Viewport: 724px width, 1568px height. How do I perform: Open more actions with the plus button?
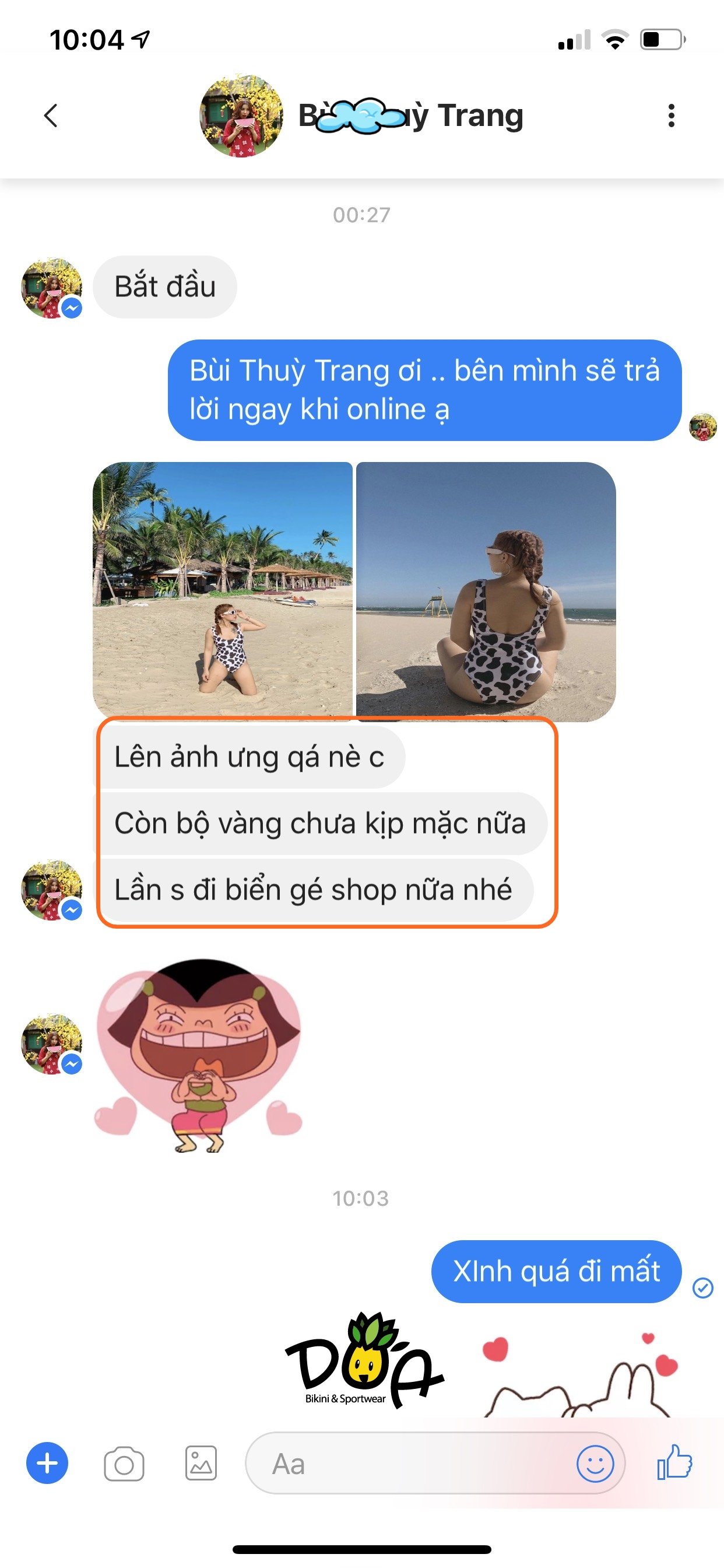pos(47,1464)
